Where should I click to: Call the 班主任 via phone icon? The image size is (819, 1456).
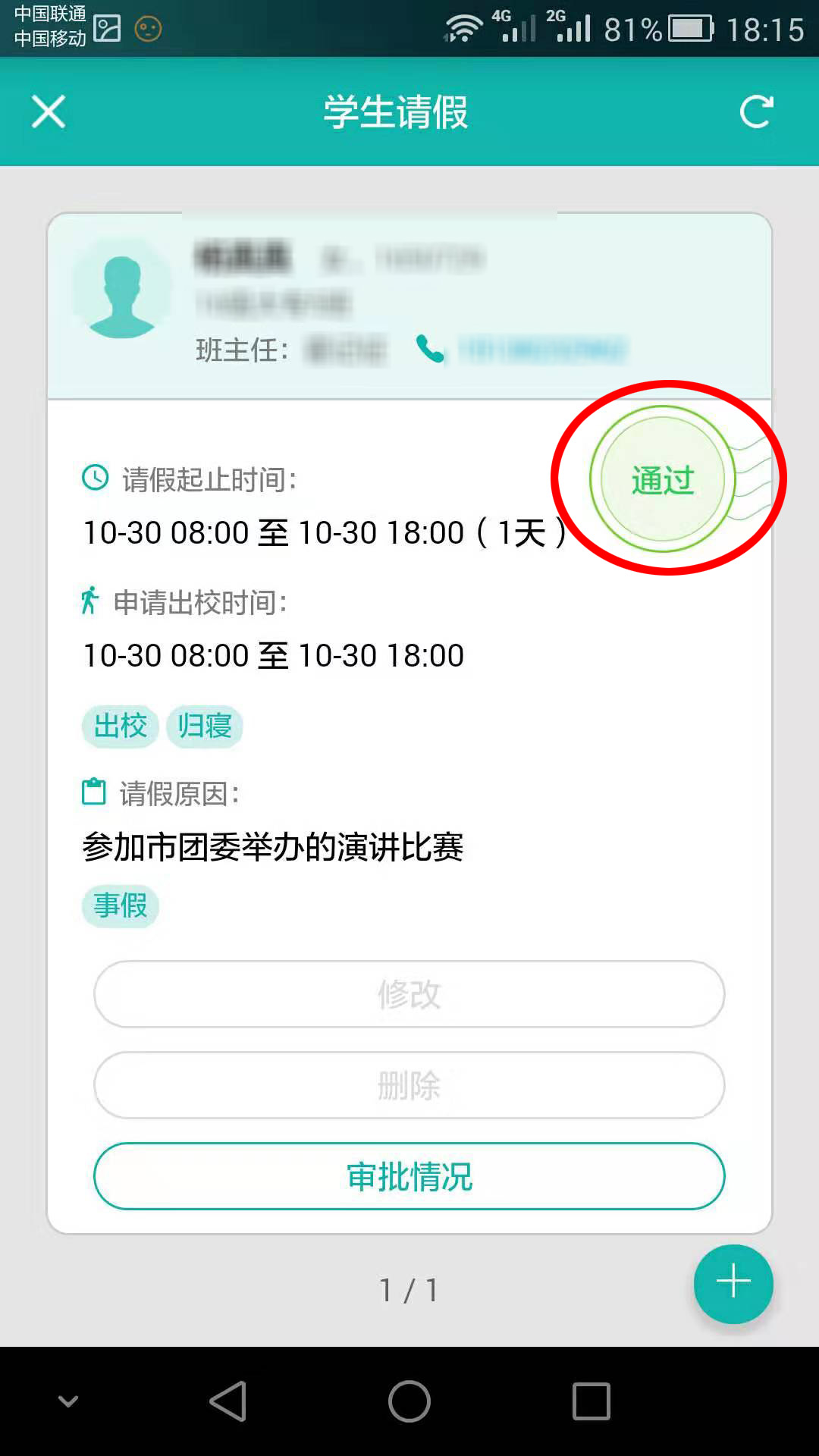(x=430, y=349)
